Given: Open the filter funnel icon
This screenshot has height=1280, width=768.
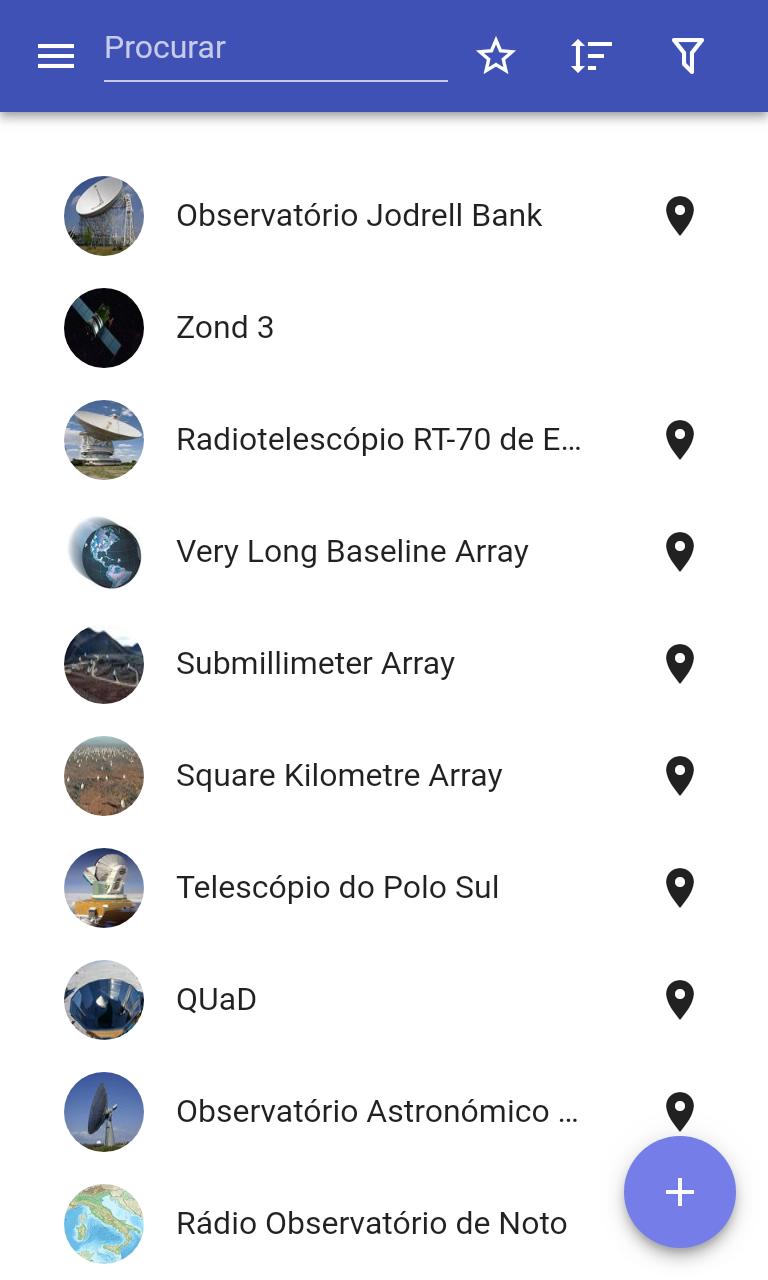Looking at the screenshot, I should [x=688, y=56].
